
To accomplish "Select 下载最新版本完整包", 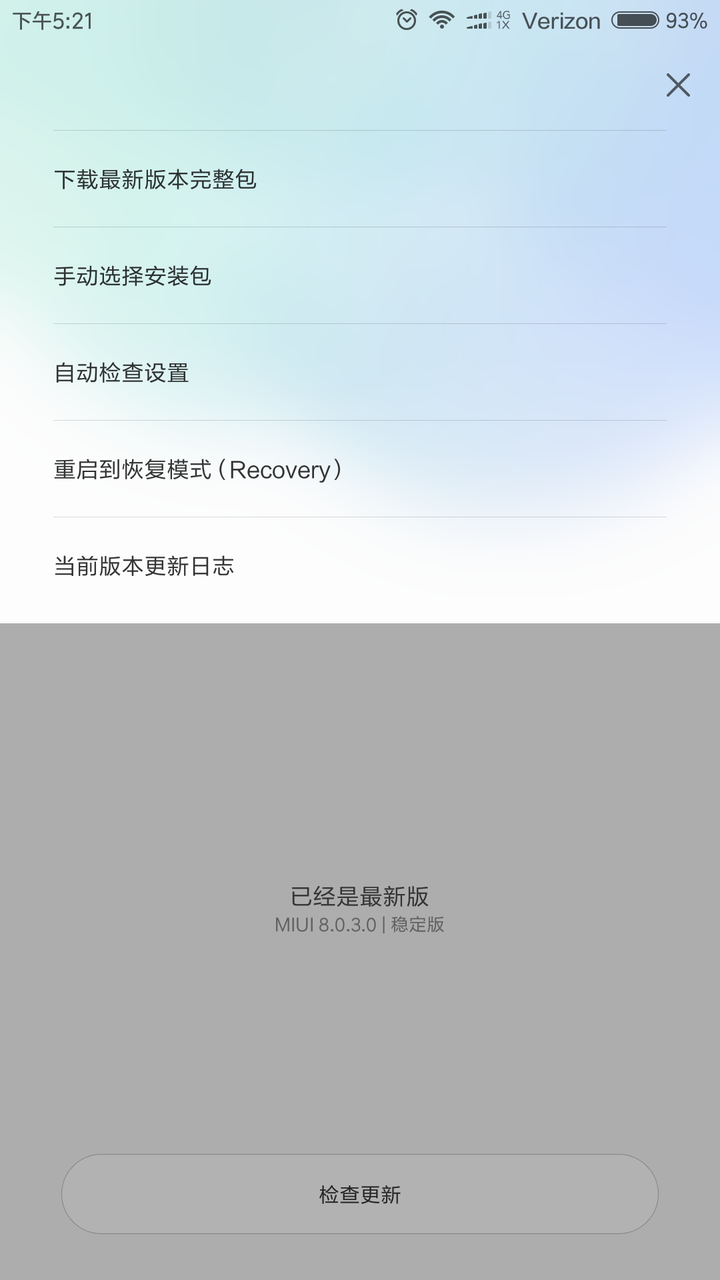I will [360, 179].
